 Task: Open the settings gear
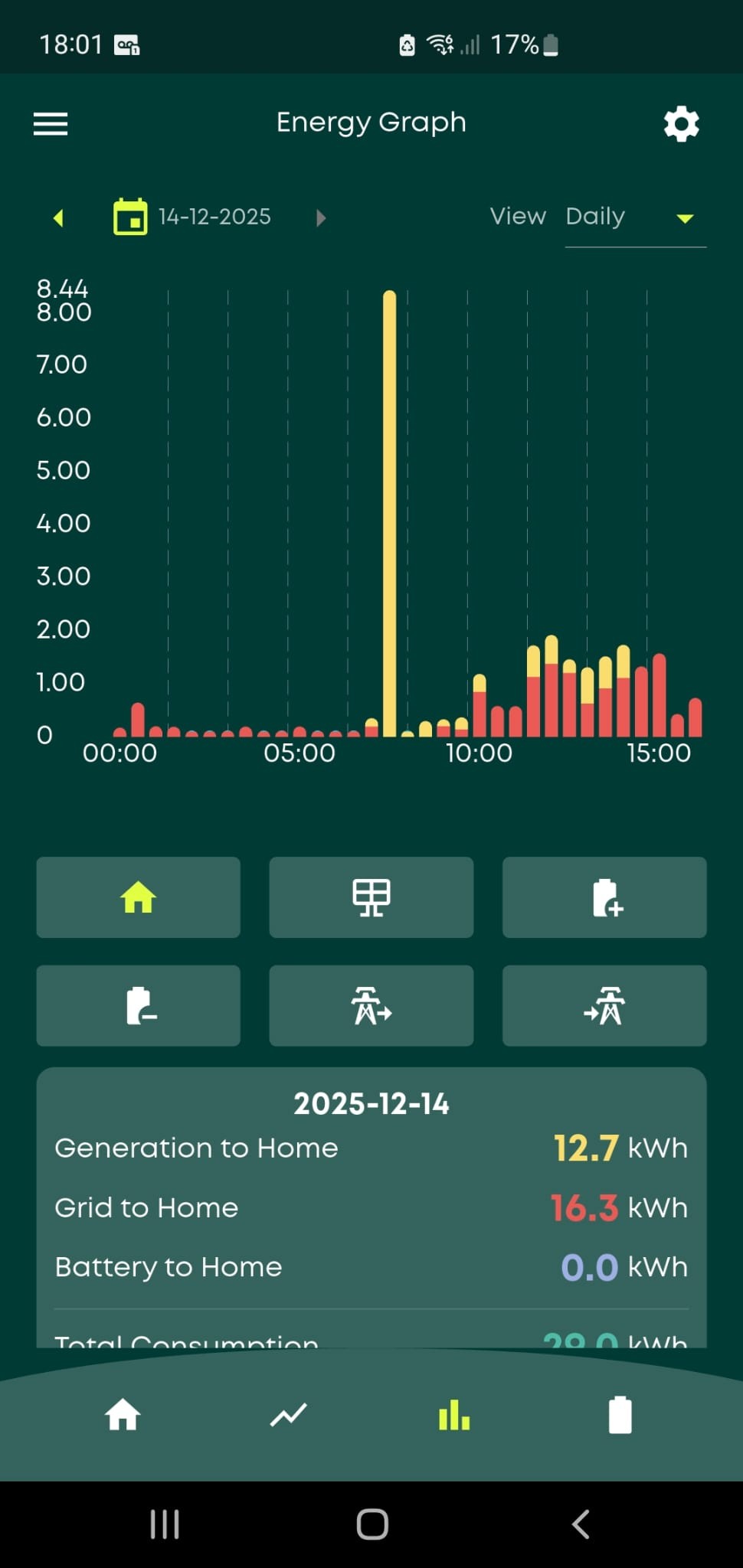pos(681,124)
